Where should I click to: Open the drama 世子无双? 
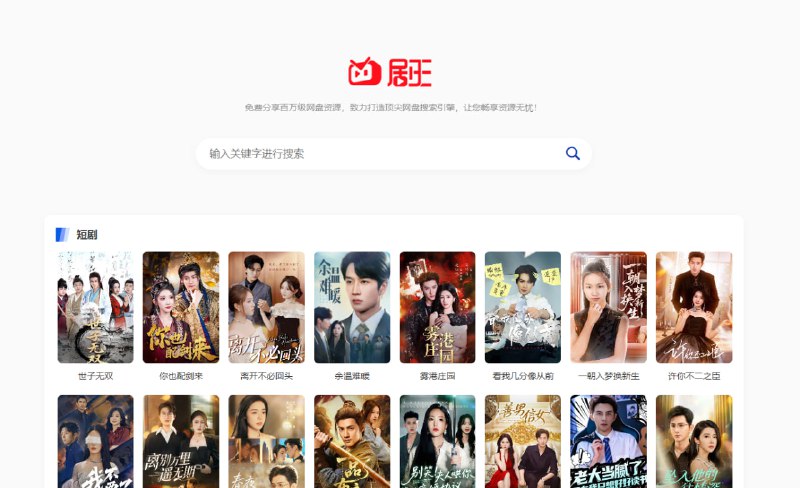point(95,307)
